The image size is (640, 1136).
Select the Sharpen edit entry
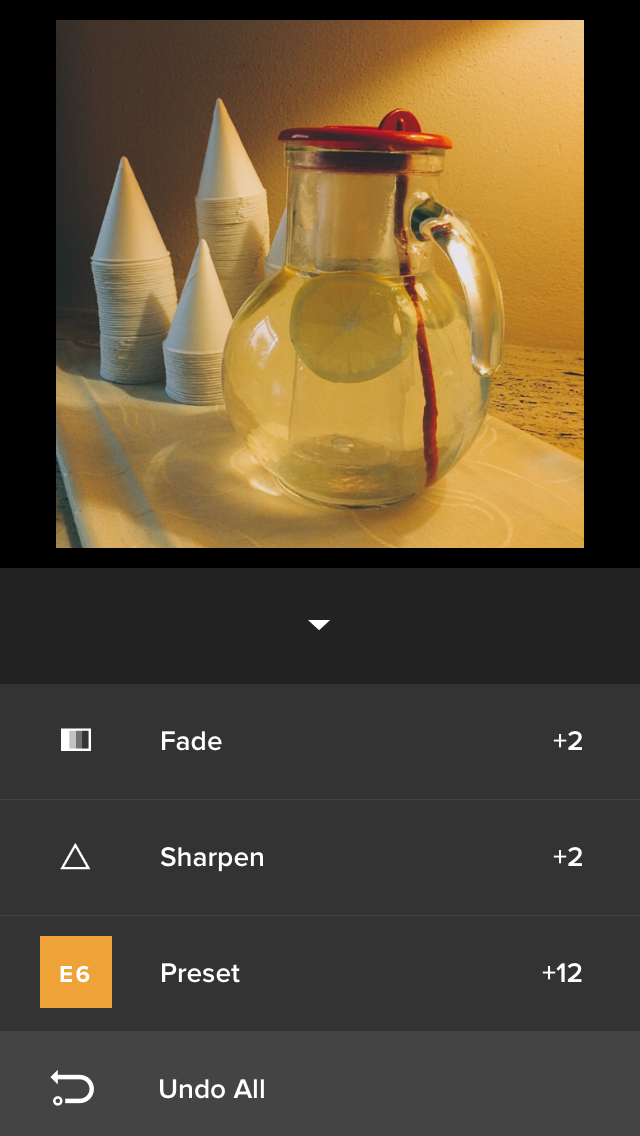[320, 858]
